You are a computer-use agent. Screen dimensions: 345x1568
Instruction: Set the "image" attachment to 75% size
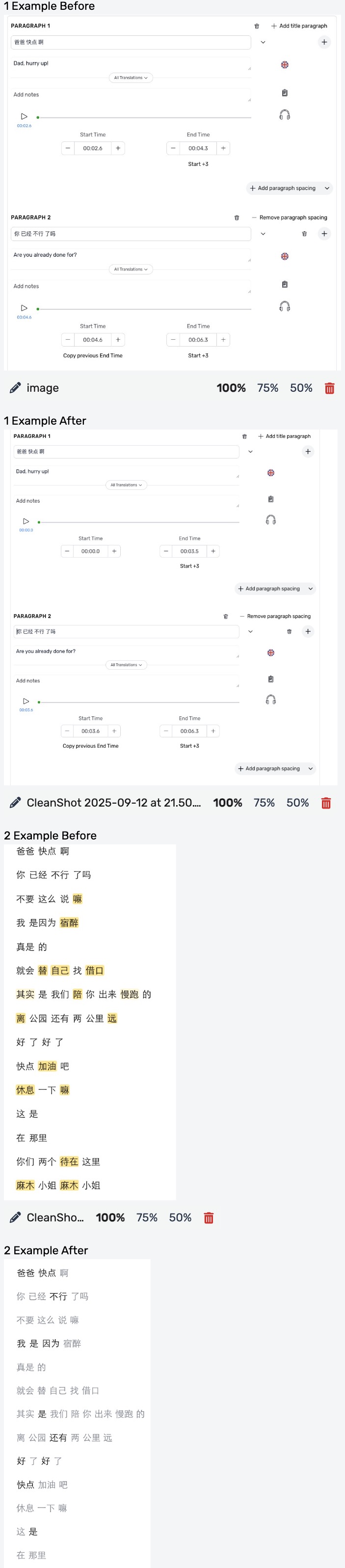coord(267,388)
